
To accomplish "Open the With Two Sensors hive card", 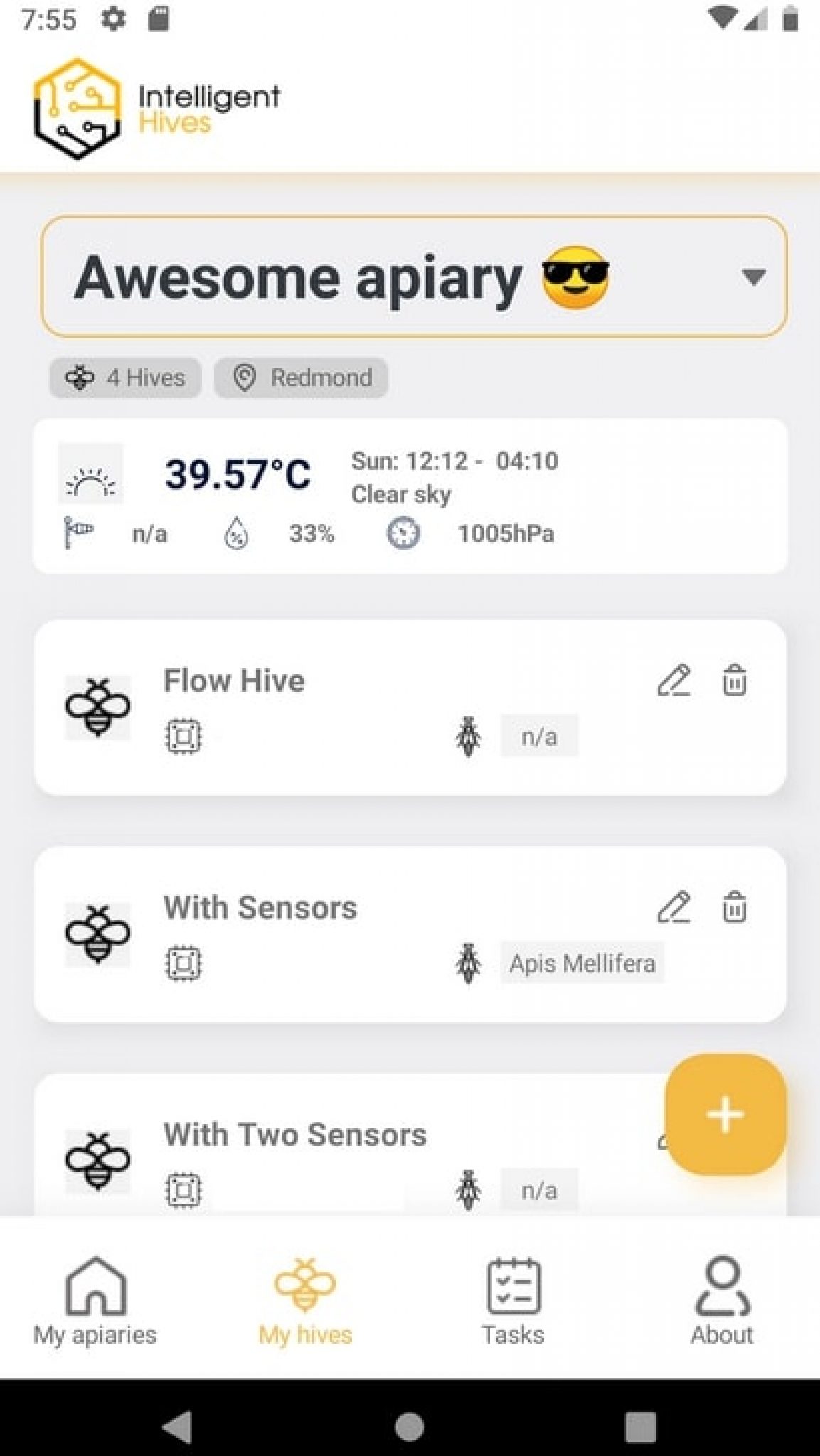I will (x=294, y=1133).
